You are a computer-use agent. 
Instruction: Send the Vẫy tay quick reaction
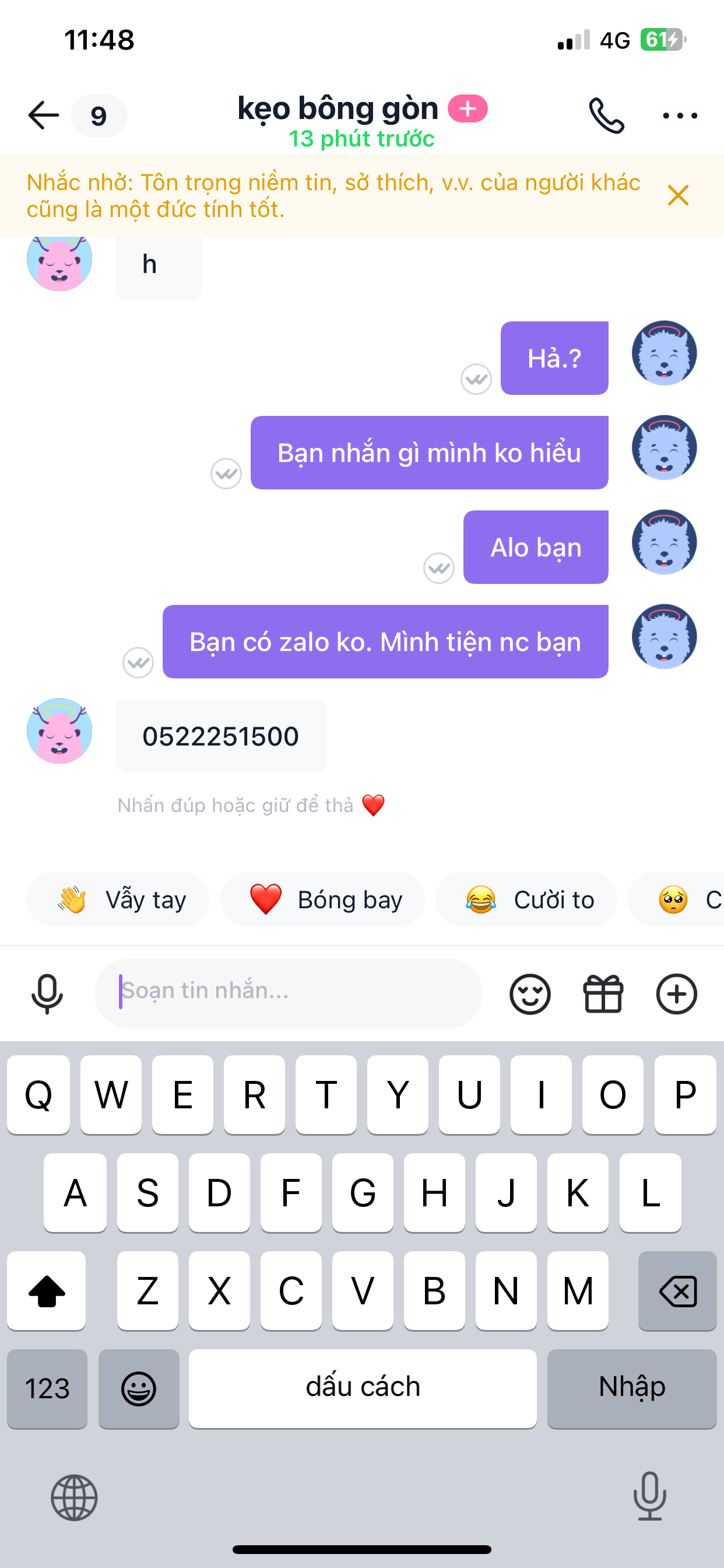[x=118, y=899]
